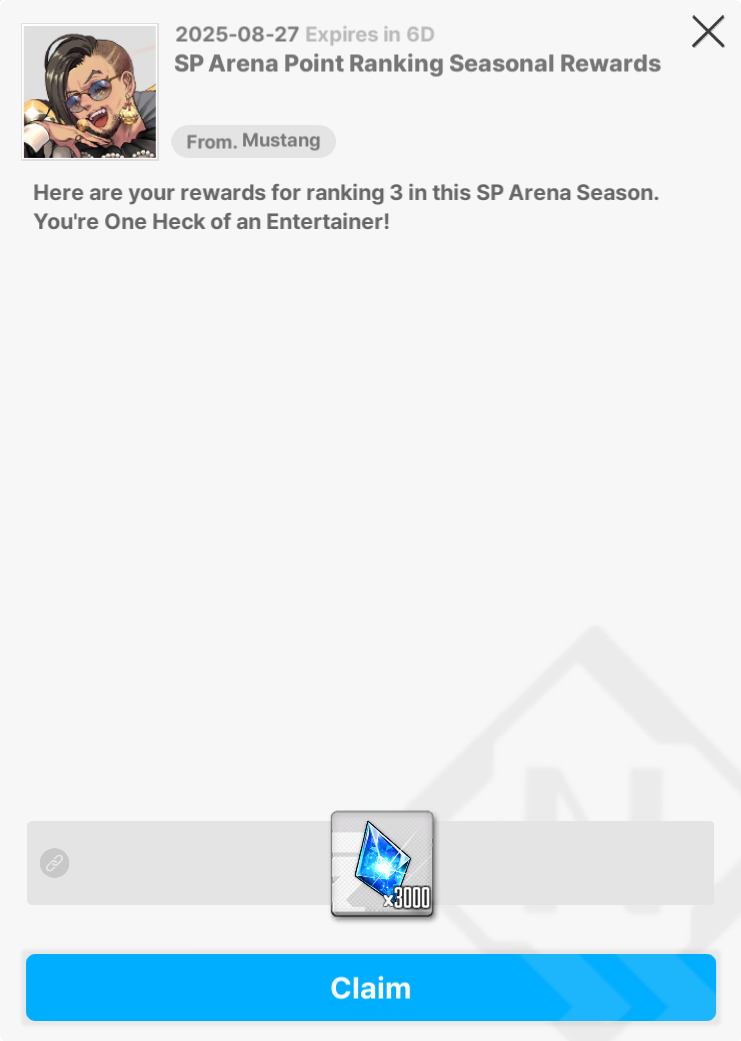View the x3000 crystal reward item
Viewport: 741px width, 1041px height.
(x=382, y=864)
